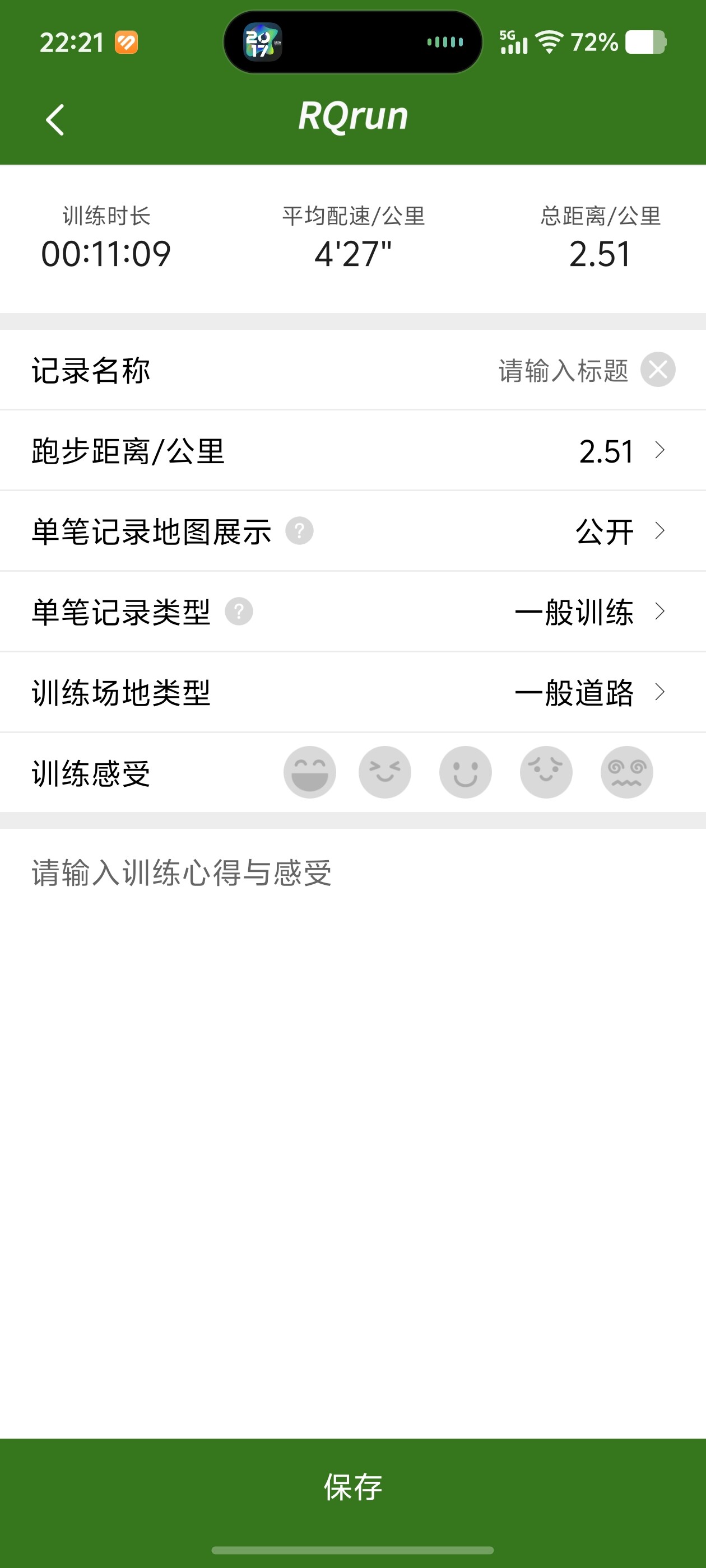Screen dimensions: 706x1568
Task: Open 训练场地类型 to change 一般道路
Action: (x=352, y=692)
